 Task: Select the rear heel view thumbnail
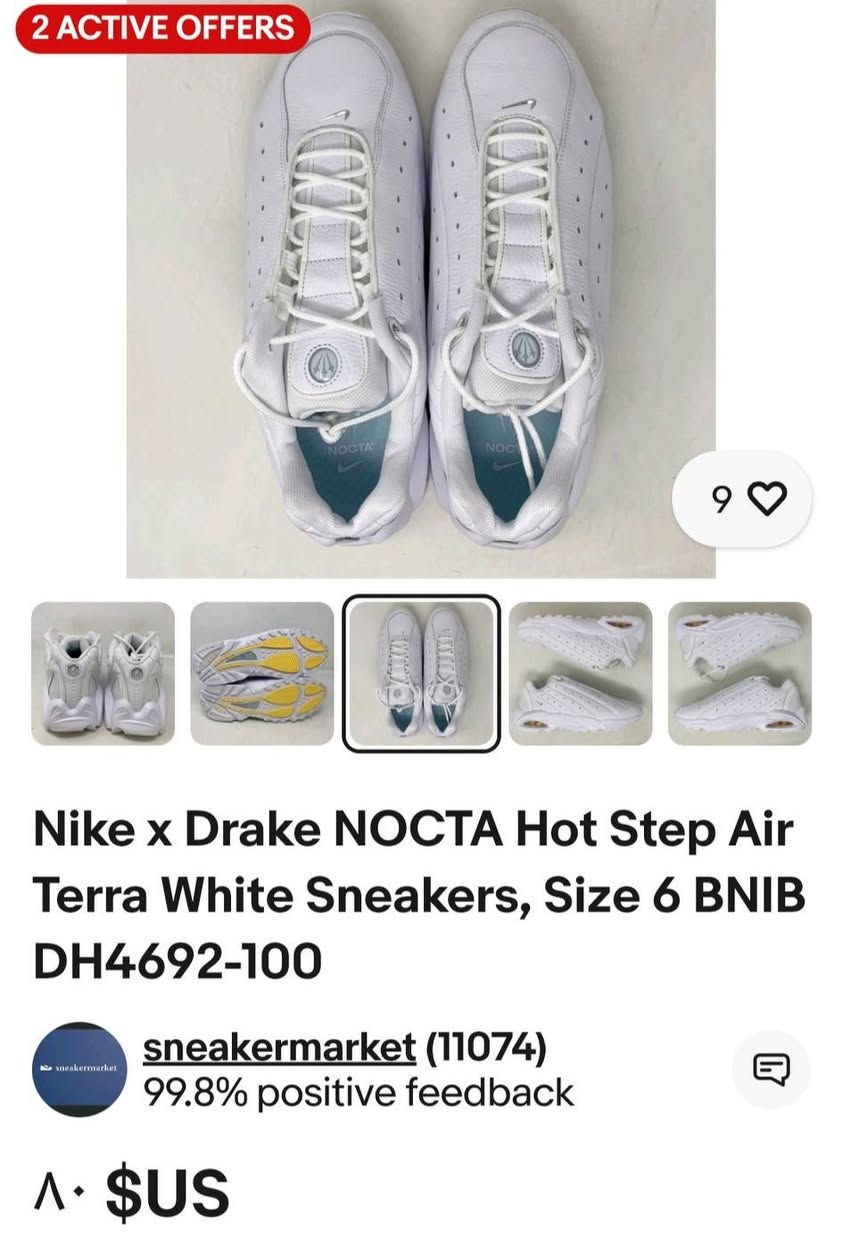click(103, 673)
